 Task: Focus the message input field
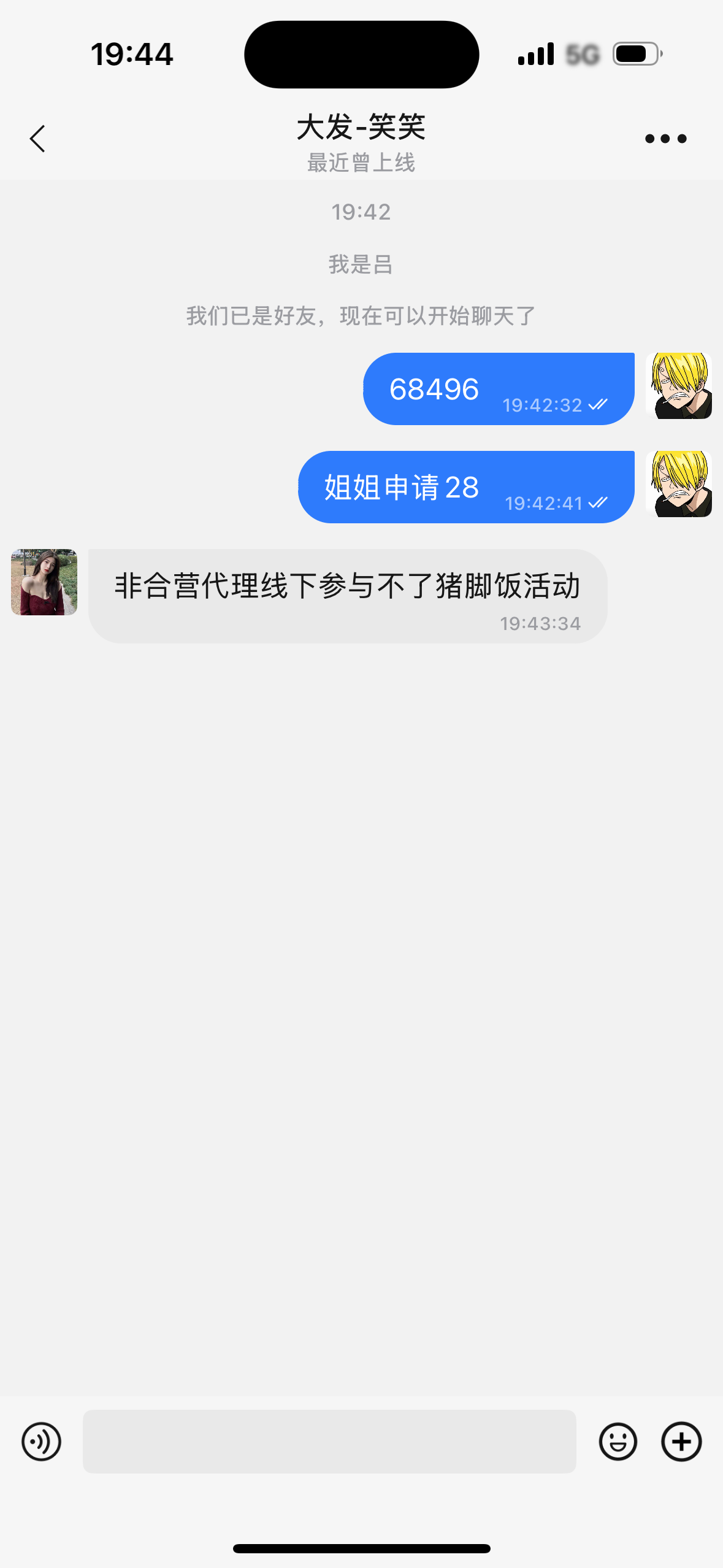[329, 1441]
